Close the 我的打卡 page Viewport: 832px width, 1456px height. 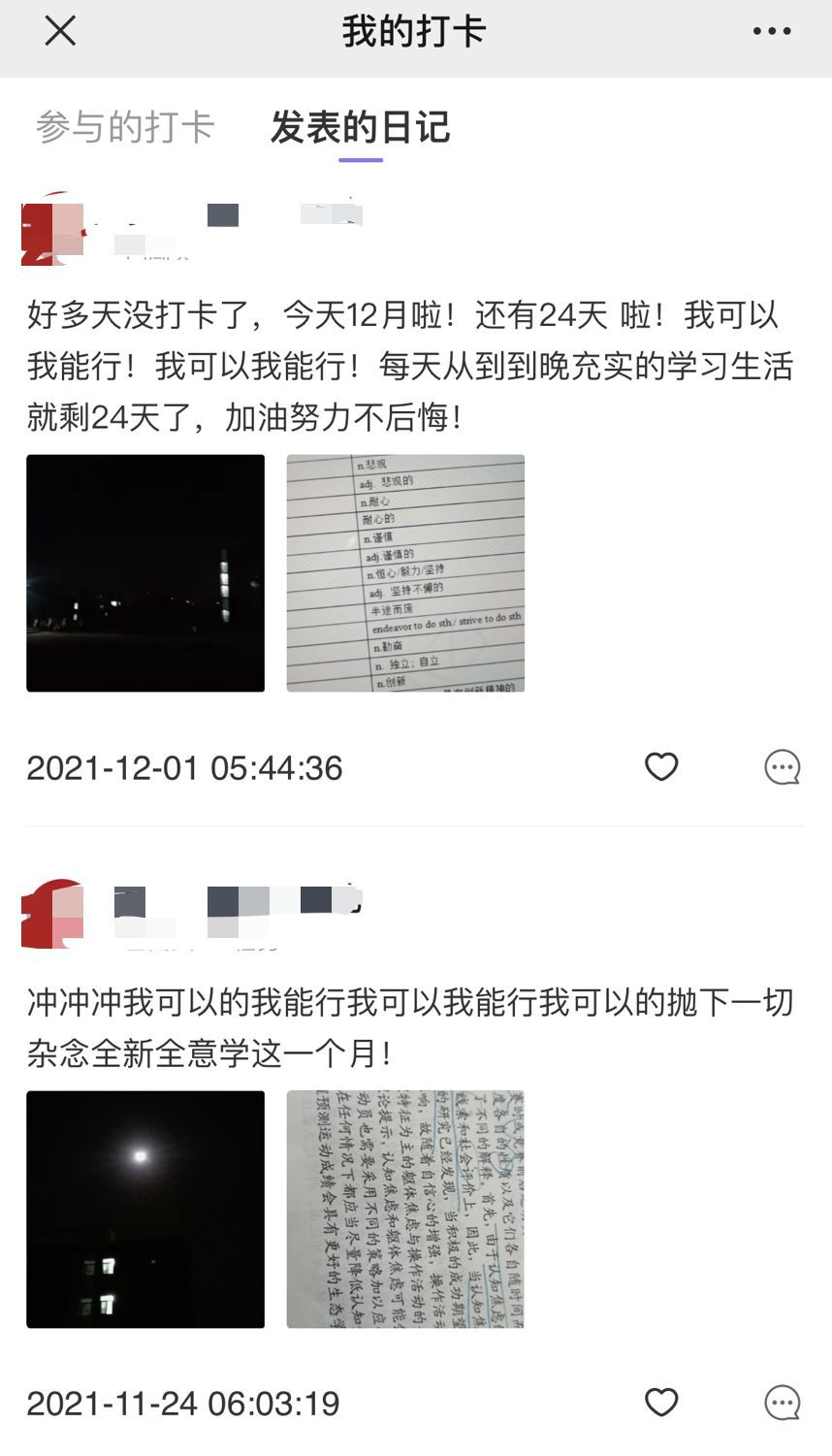[x=60, y=31]
